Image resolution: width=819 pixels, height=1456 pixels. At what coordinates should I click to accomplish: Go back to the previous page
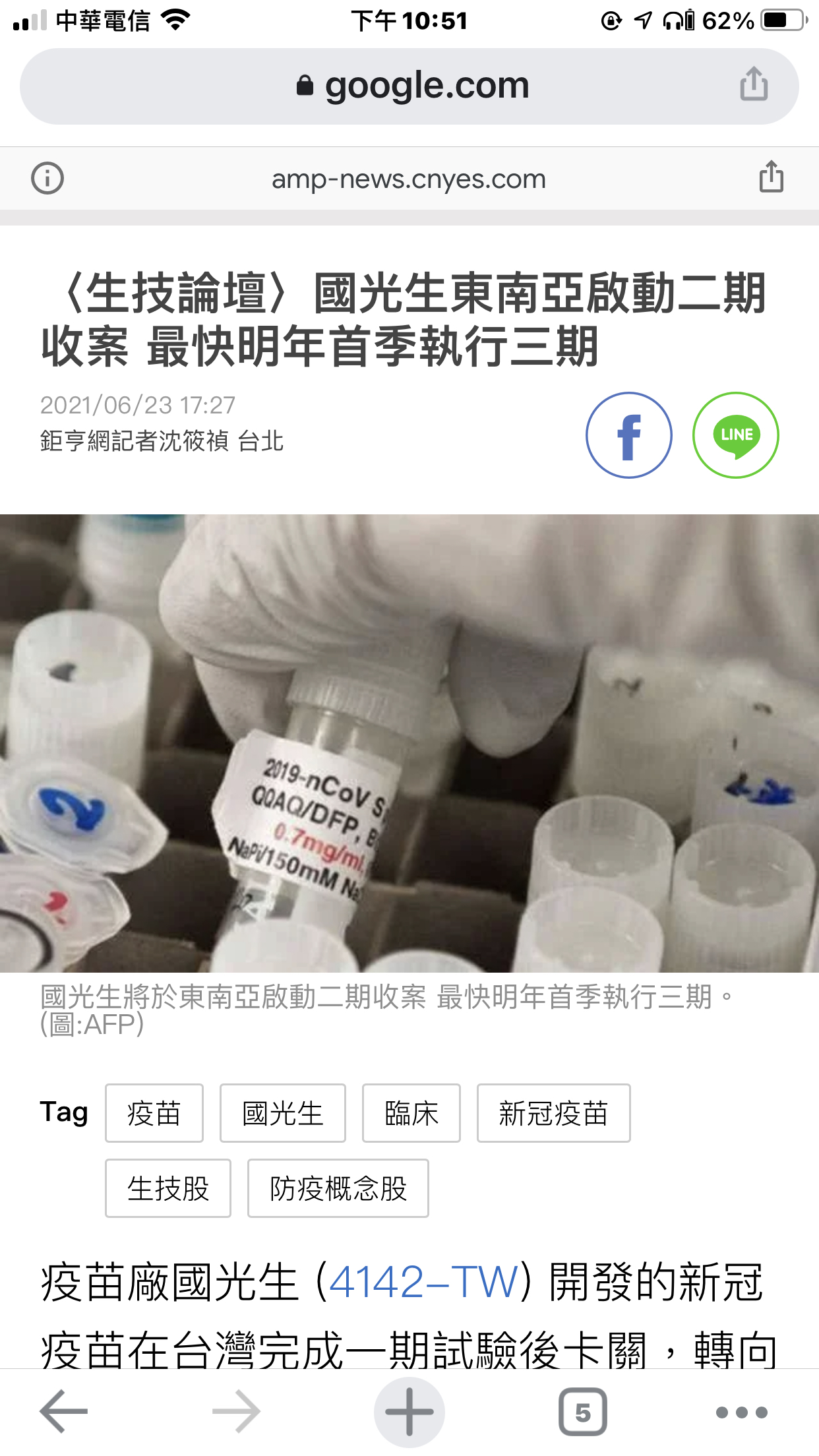tap(64, 1412)
